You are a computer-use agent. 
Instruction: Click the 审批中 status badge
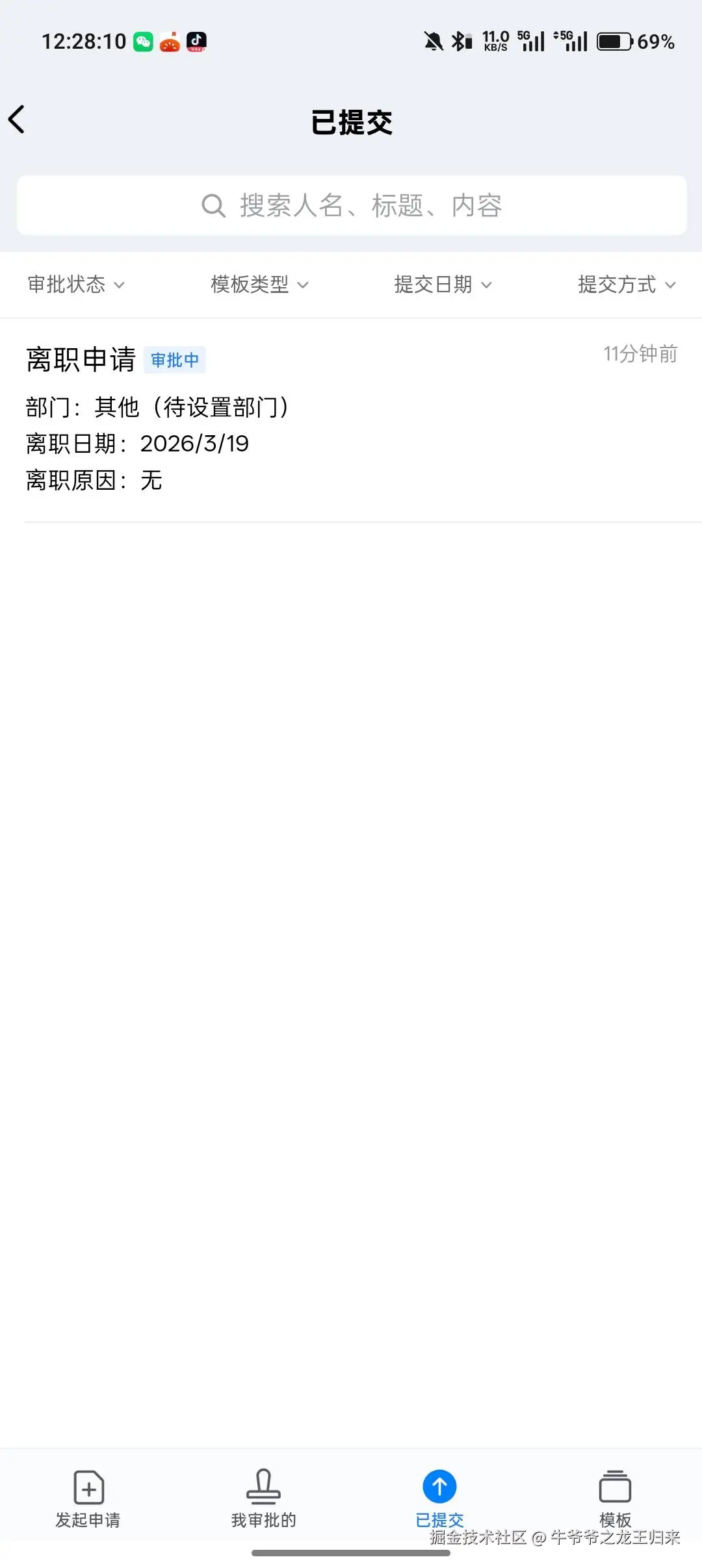(174, 360)
